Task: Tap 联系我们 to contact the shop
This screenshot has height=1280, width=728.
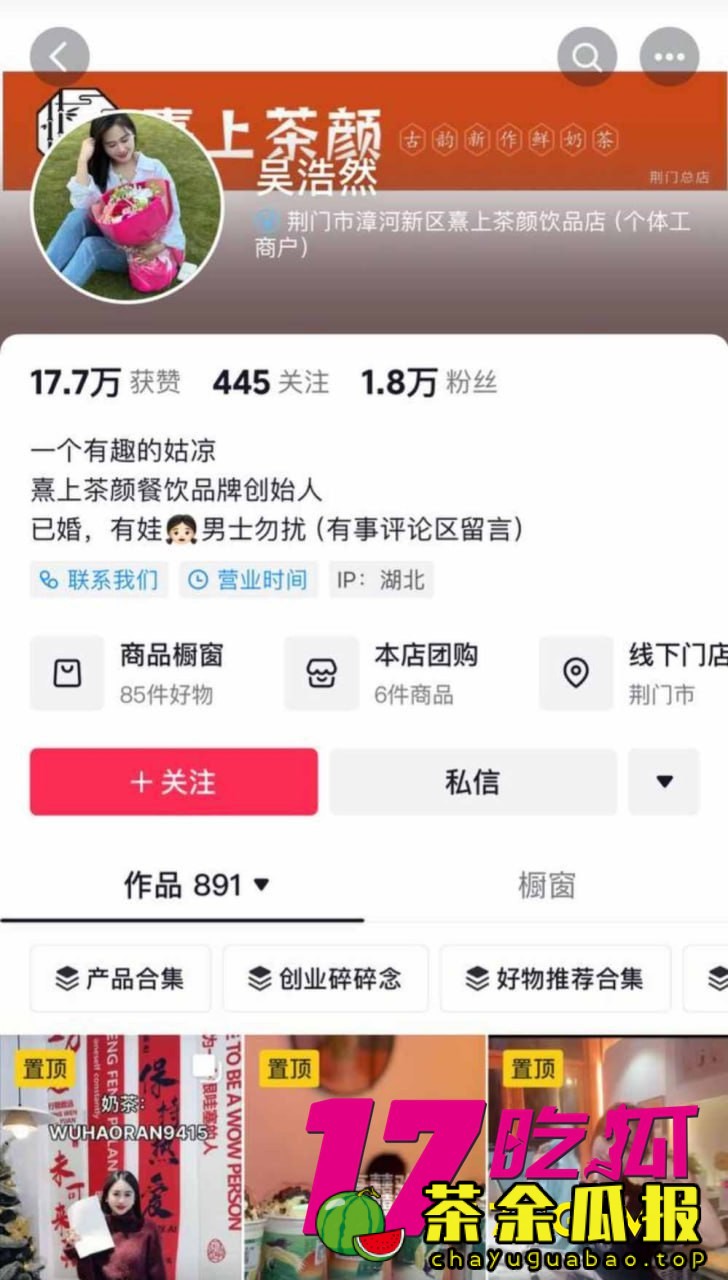Action: (99, 580)
